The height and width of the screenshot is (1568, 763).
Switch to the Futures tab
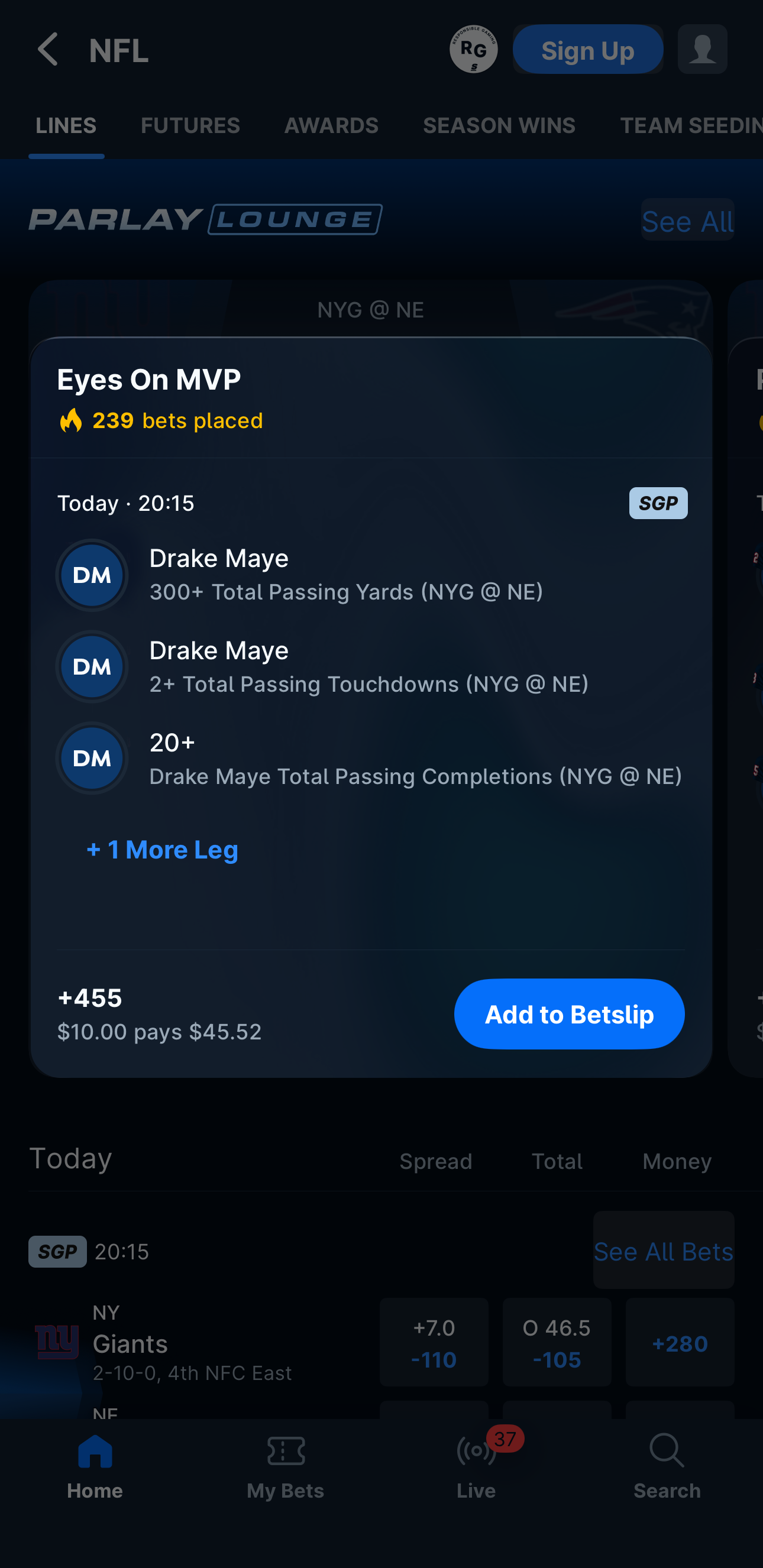pos(190,125)
